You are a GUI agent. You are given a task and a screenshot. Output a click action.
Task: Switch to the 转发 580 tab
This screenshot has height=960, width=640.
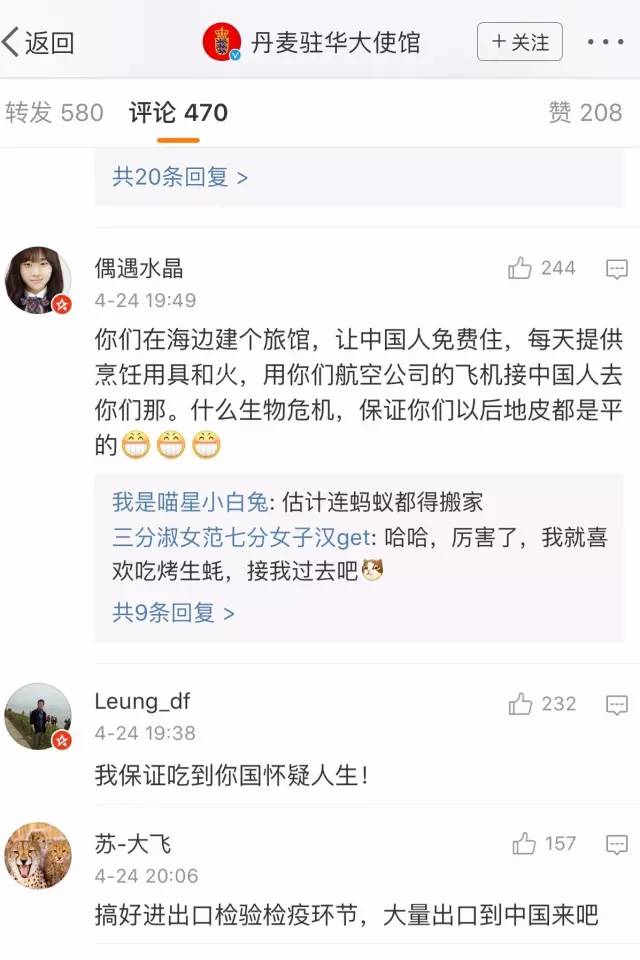[55, 113]
